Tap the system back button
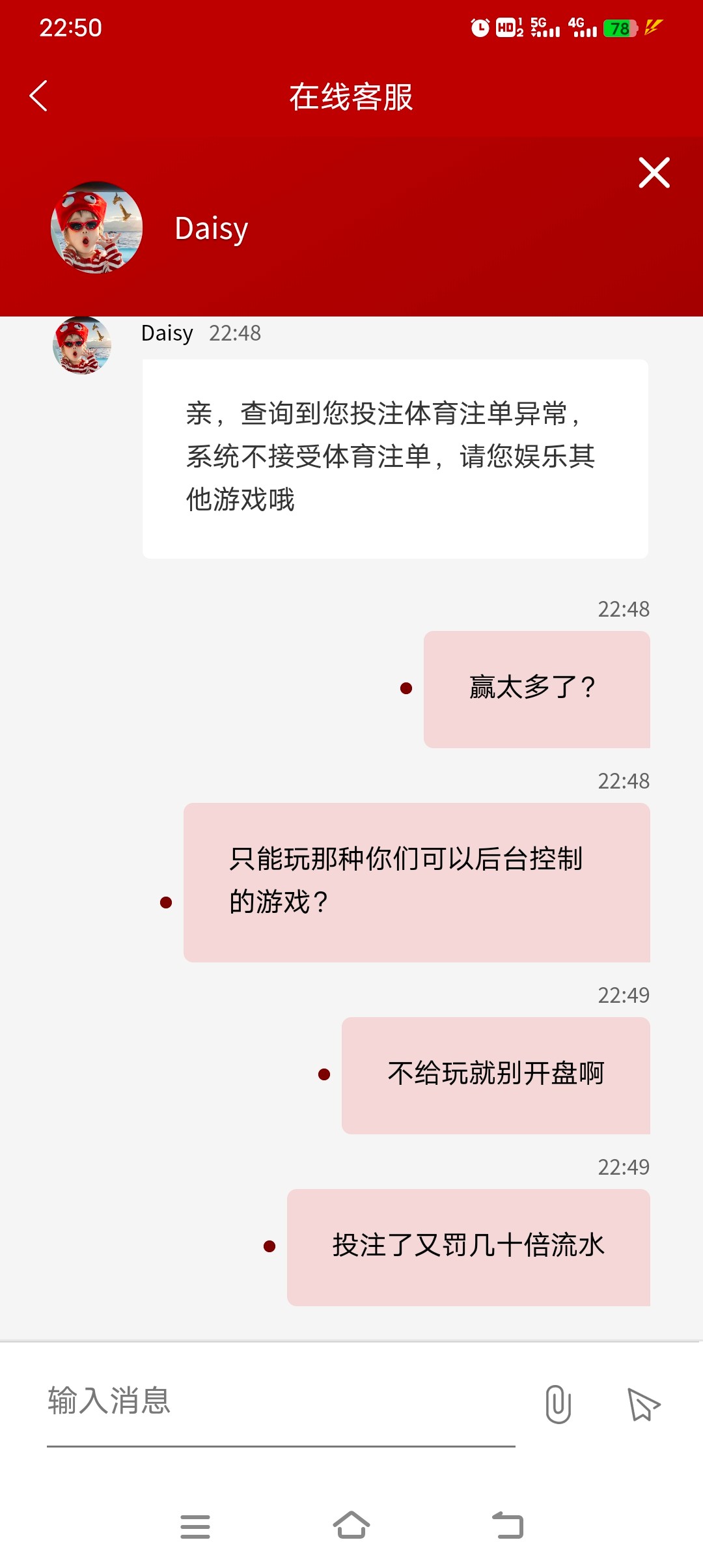Image resolution: width=703 pixels, height=1568 pixels. click(508, 1525)
